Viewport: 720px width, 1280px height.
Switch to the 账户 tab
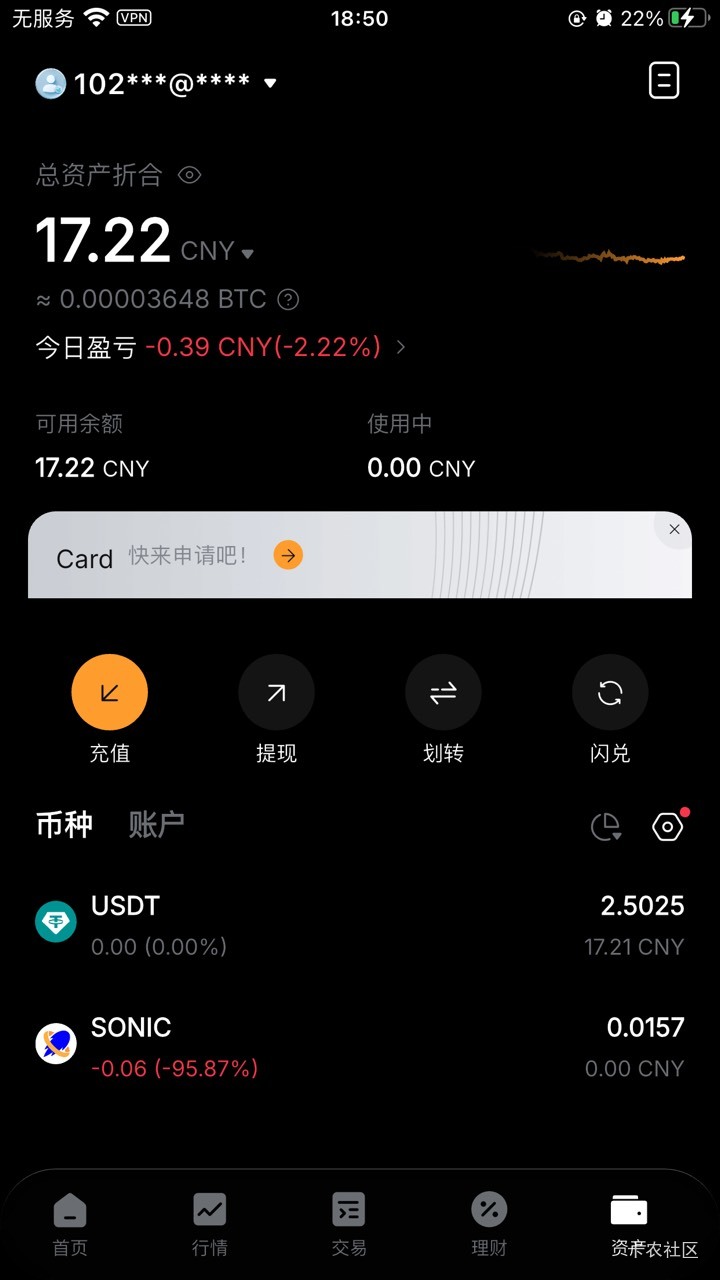pyautogui.click(x=156, y=825)
